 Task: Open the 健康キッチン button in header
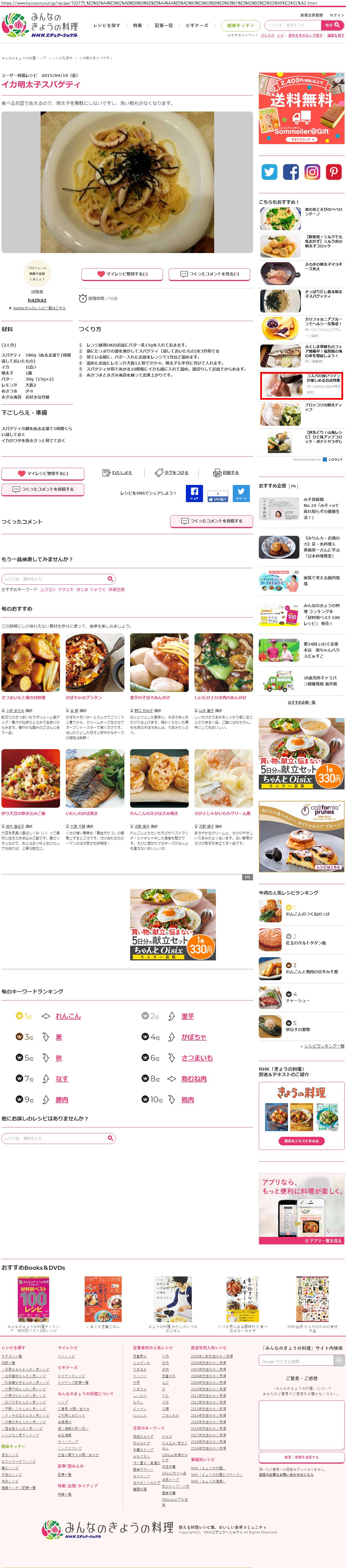[240, 25]
